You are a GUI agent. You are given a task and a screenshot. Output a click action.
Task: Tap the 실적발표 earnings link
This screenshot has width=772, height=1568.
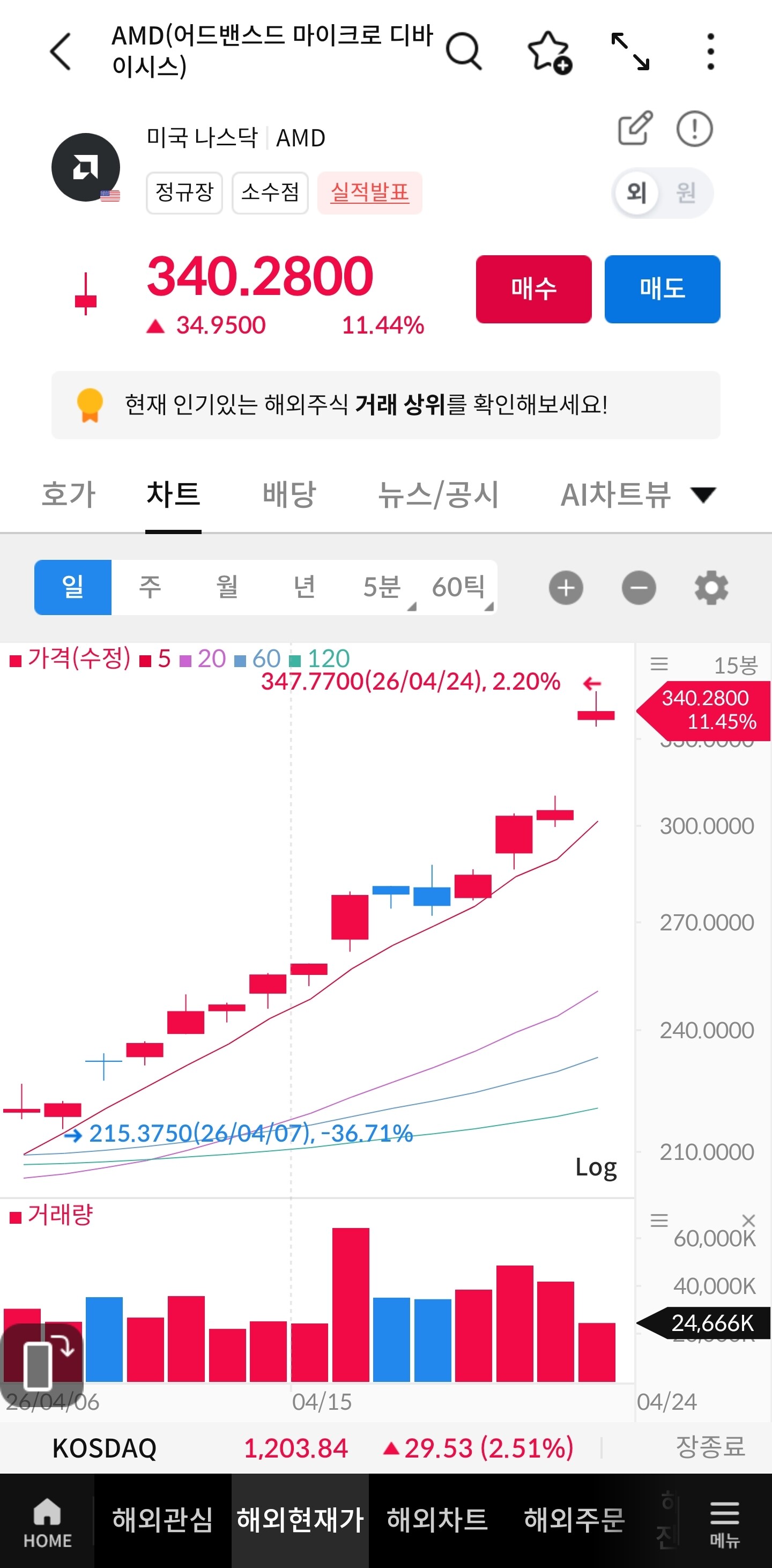point(370,193)
